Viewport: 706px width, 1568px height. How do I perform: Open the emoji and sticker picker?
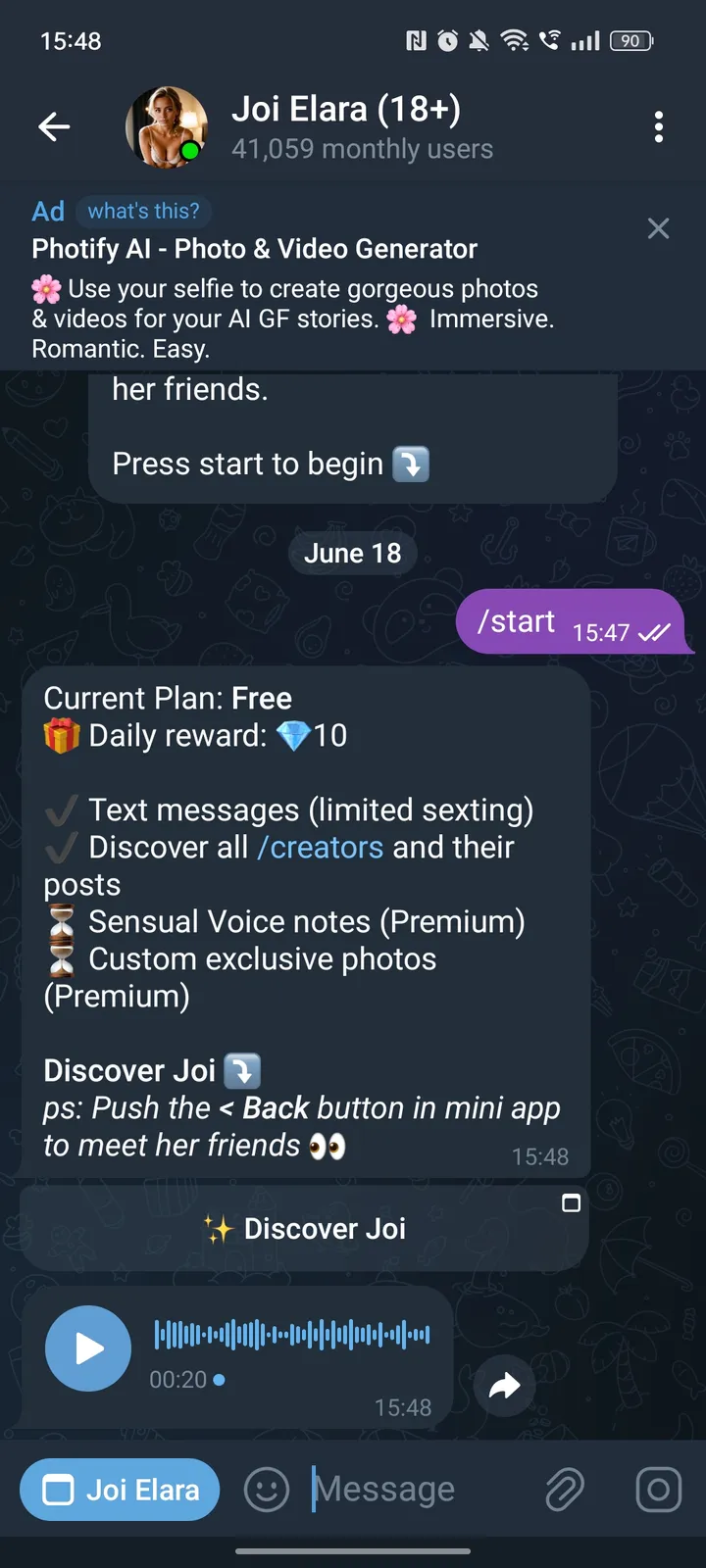pos(266,1489)
